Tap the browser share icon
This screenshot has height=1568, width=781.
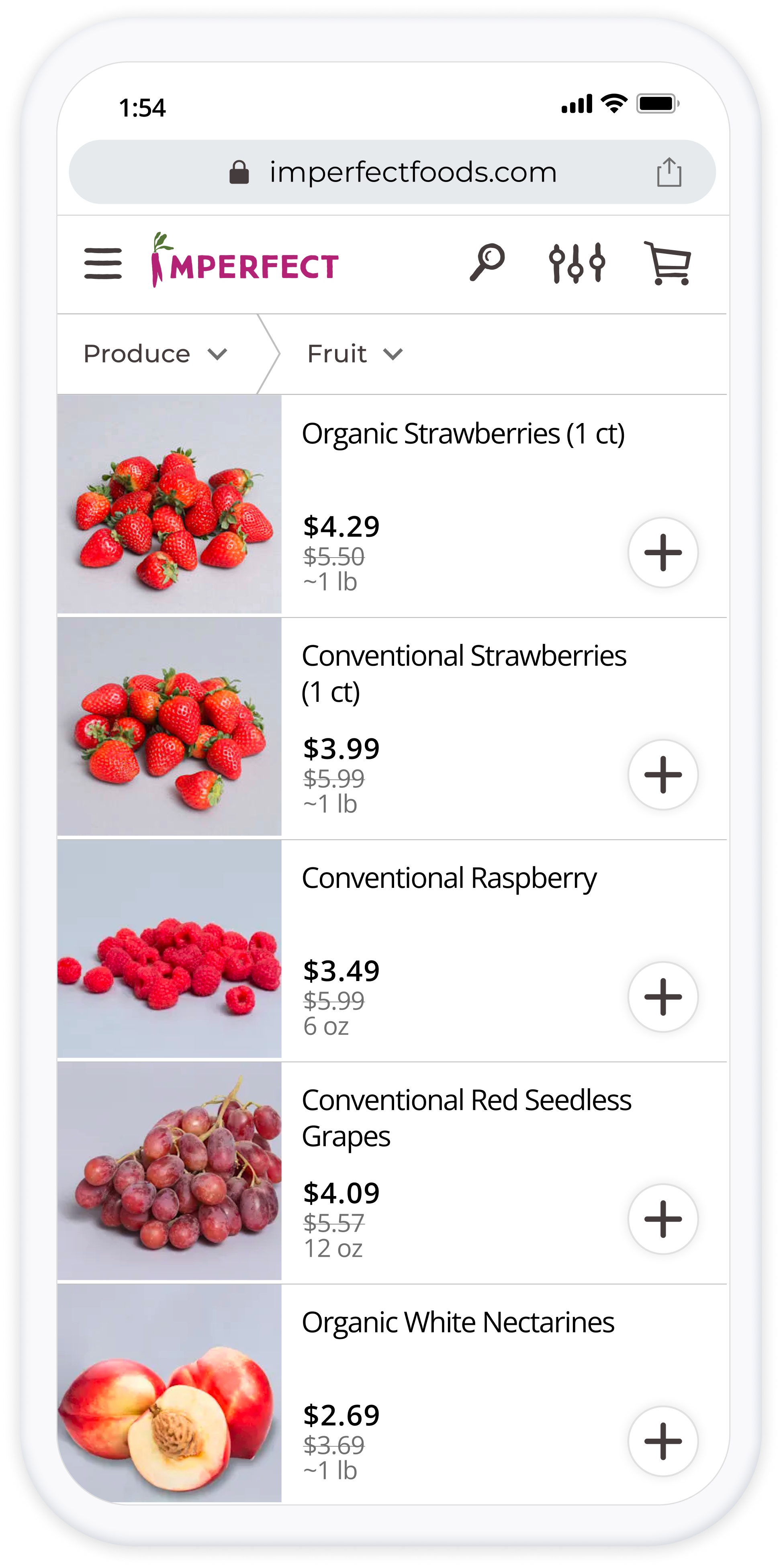[669, 172]
